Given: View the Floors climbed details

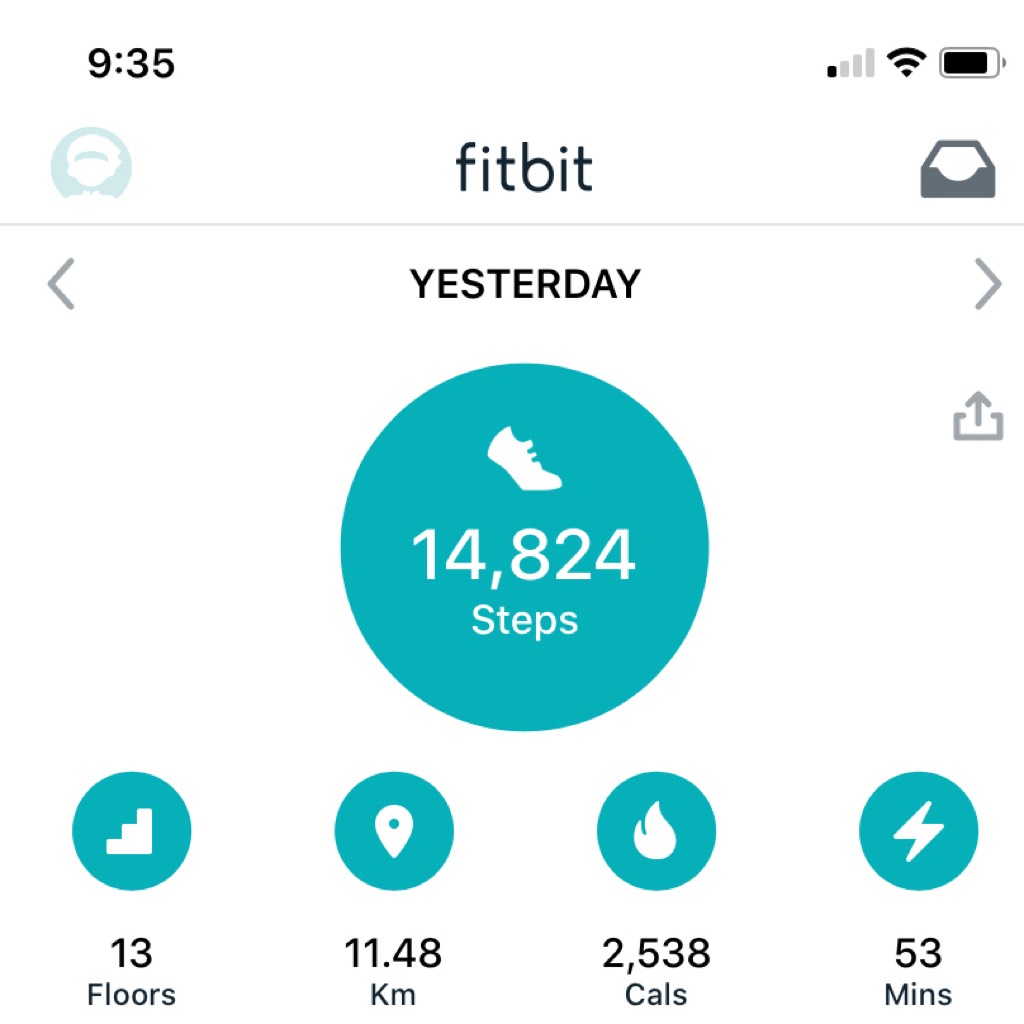Looking at the screenshot, I should 131,832.
